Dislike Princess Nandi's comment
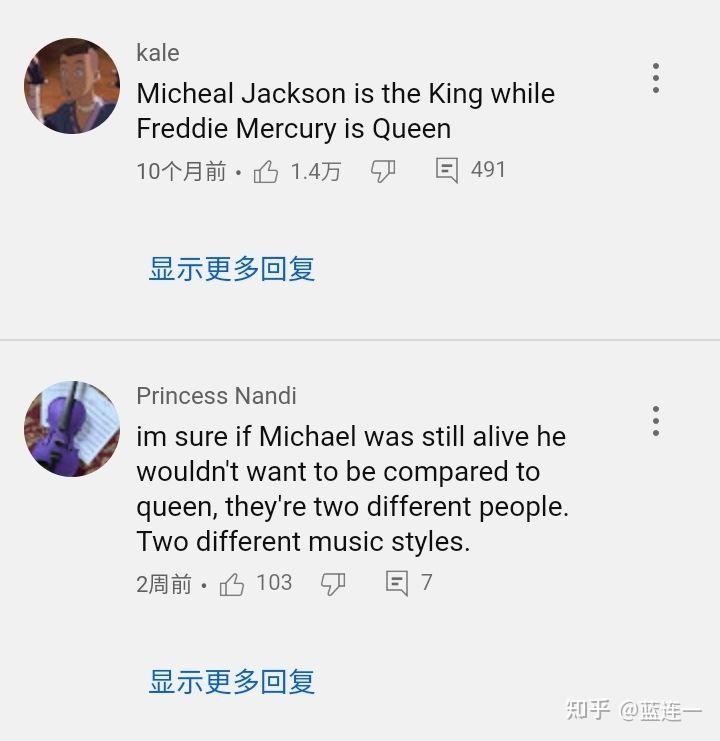The image size is (720, 741). 333,584
